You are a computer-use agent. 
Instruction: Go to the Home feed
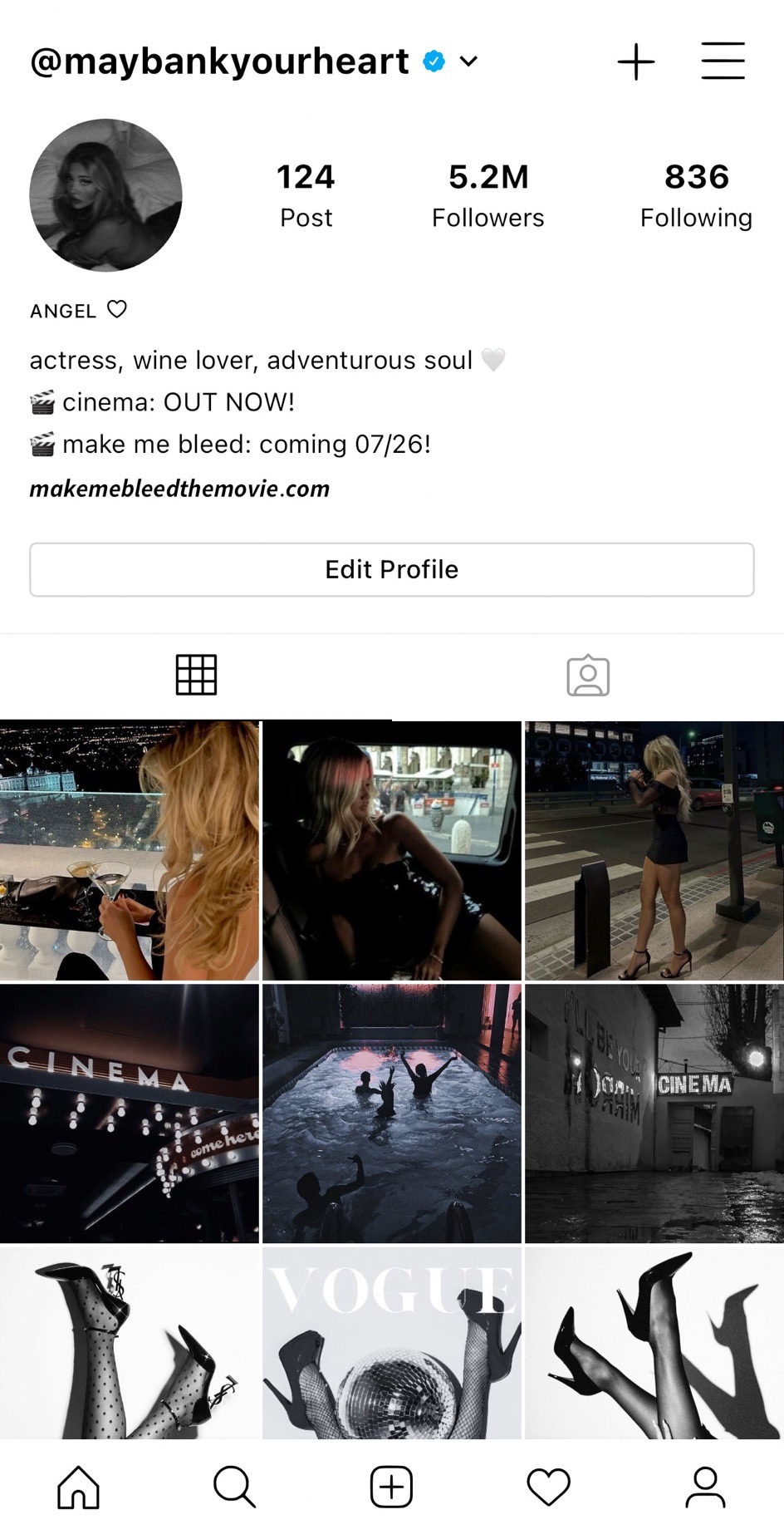coord(78,1487)
